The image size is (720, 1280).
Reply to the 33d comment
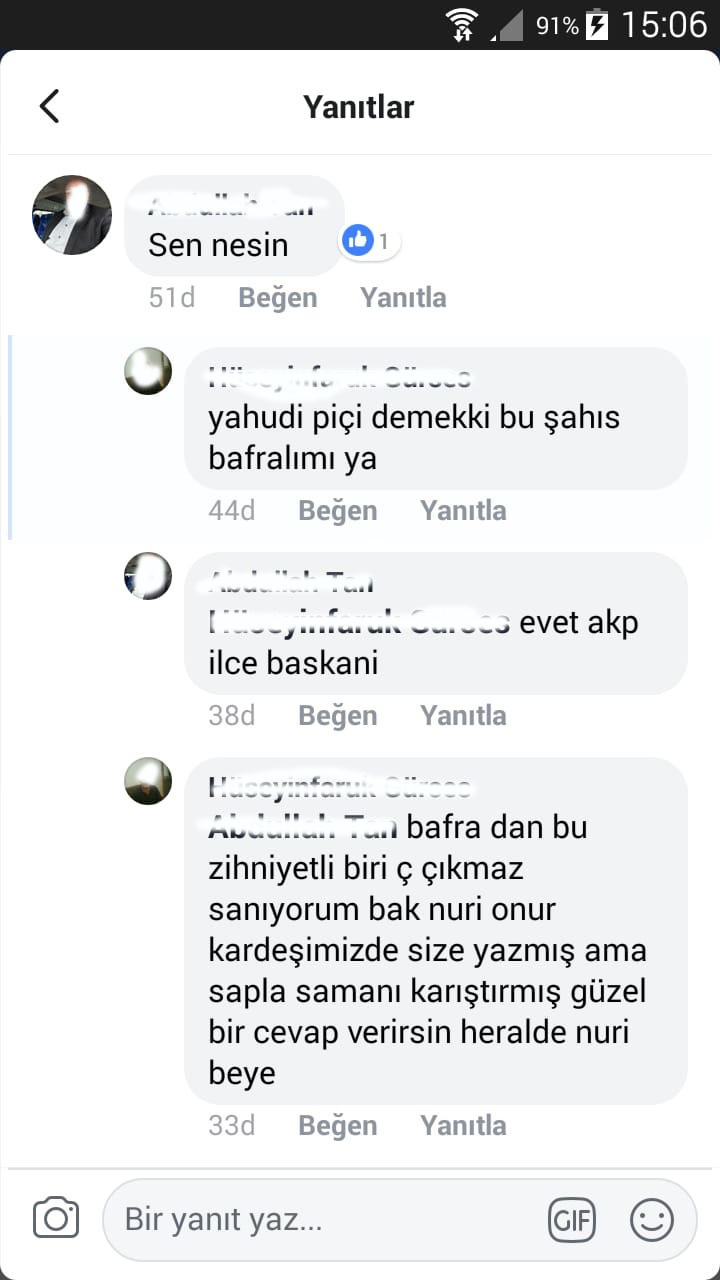coord(463,1126)
